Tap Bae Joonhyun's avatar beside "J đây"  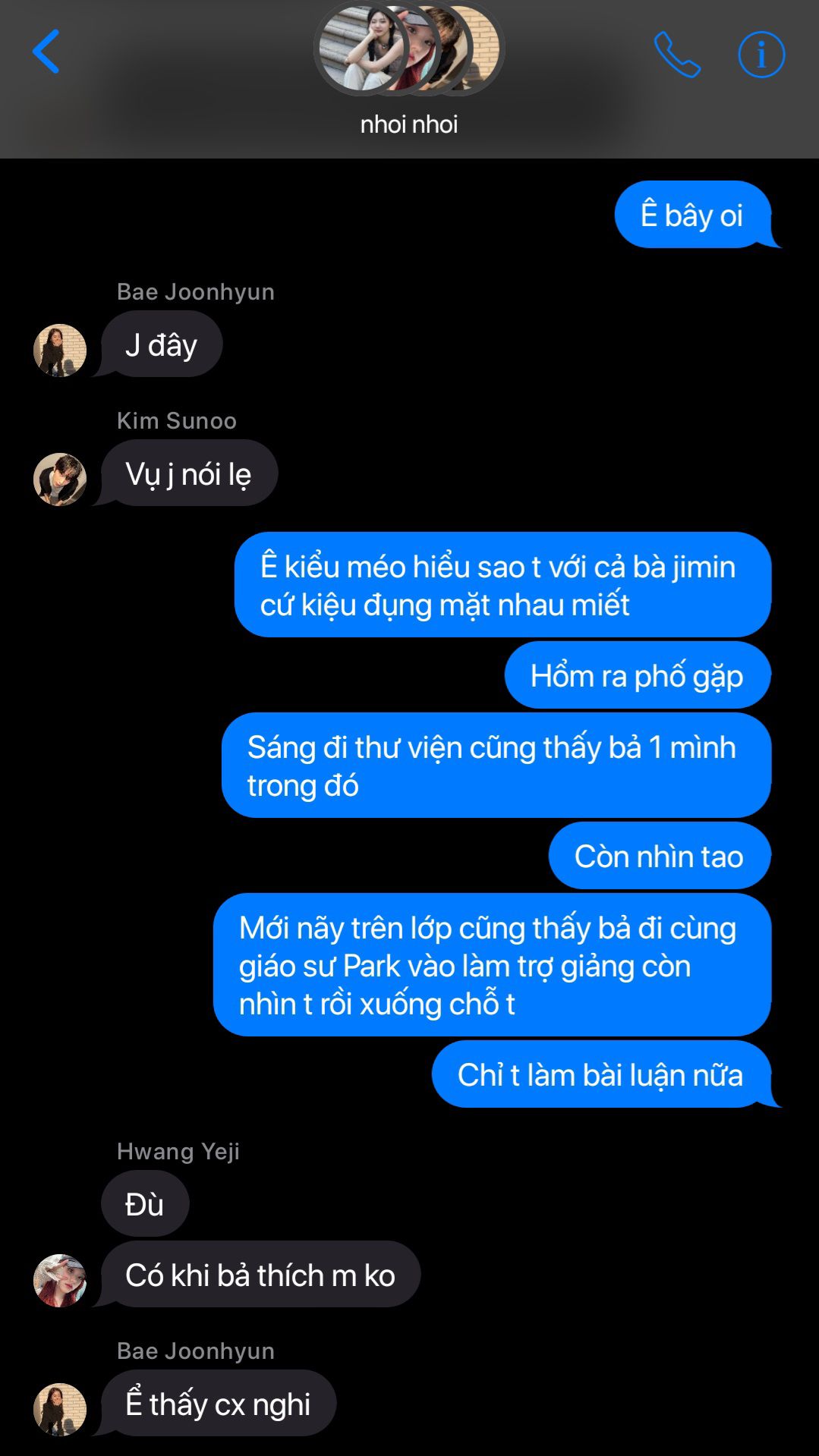click(60, 351)
